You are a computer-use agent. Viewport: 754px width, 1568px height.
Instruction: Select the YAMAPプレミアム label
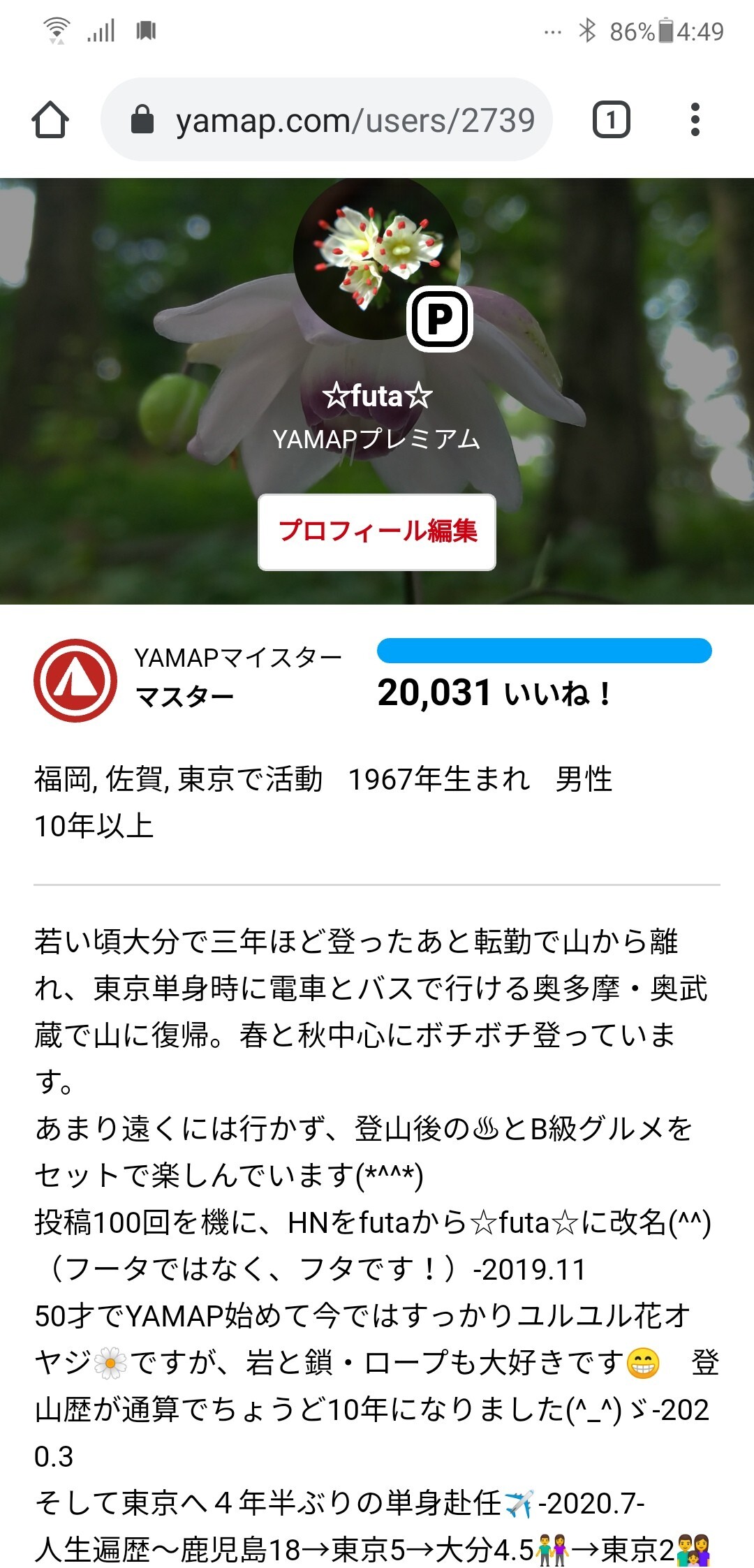(x=377, y=439)
